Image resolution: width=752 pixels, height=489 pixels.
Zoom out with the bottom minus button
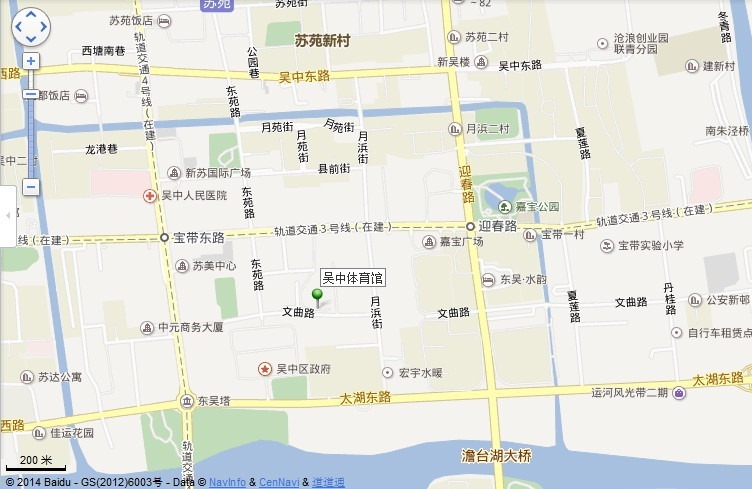(31, 187)
